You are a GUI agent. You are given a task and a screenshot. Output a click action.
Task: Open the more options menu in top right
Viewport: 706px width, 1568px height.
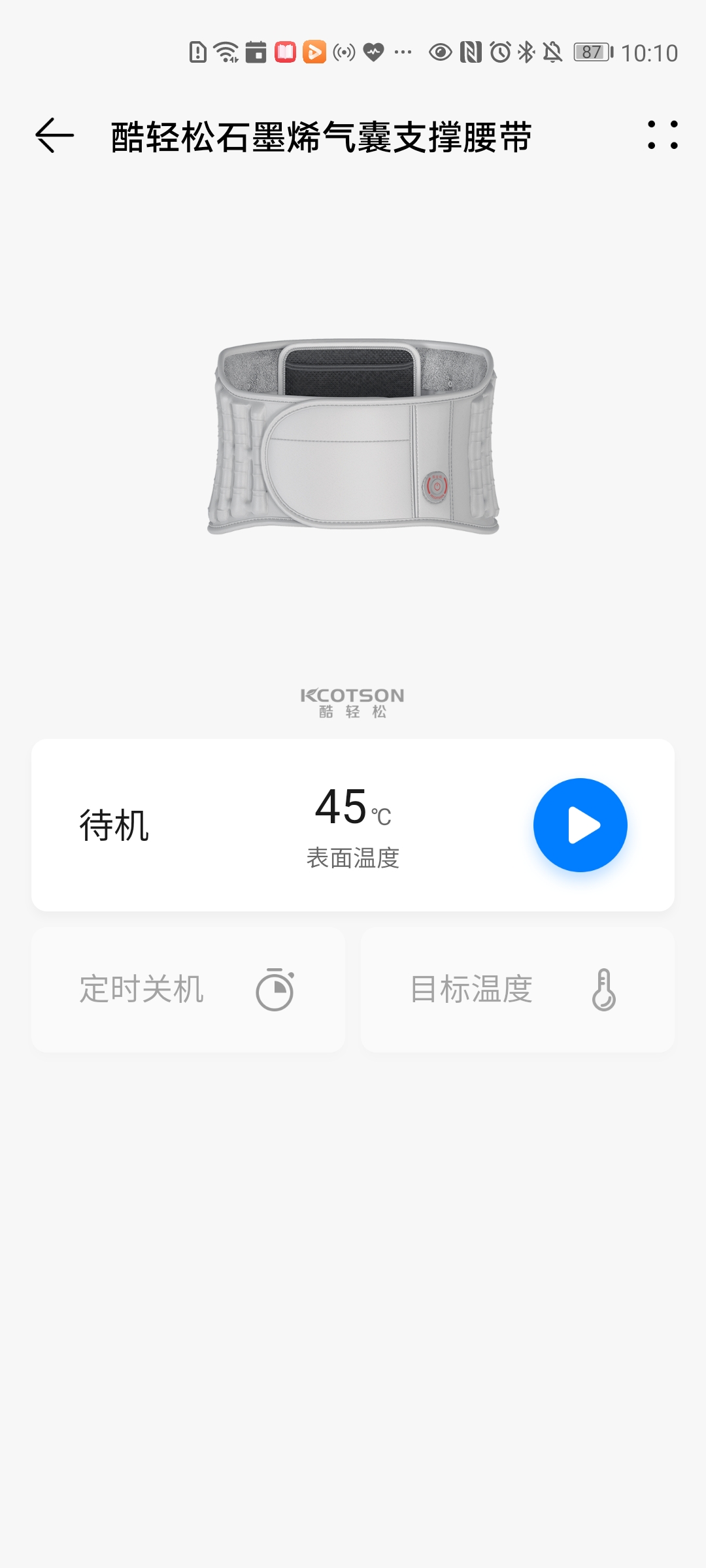click(662, 134)
